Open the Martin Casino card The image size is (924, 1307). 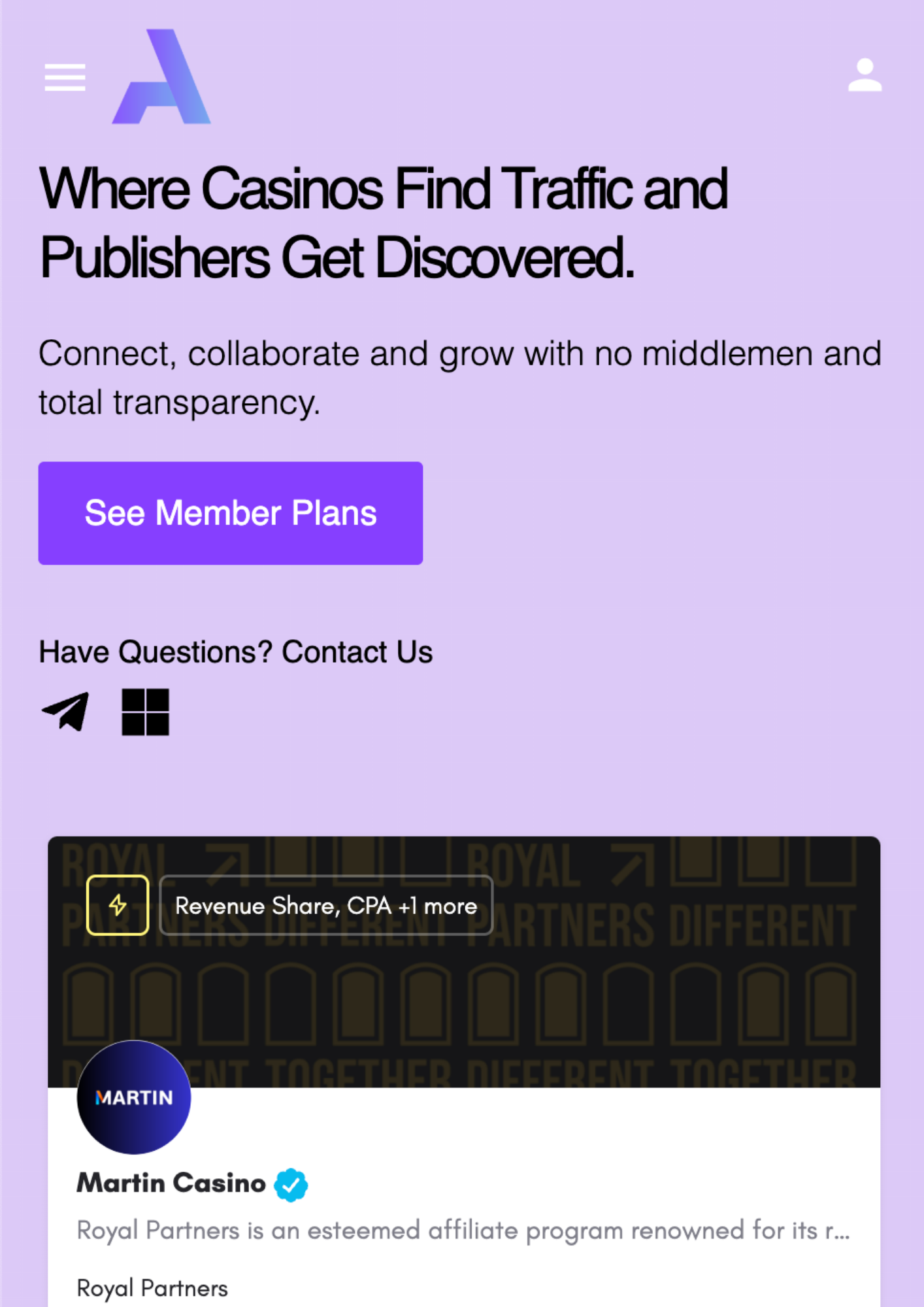[x=171, y=1183]
